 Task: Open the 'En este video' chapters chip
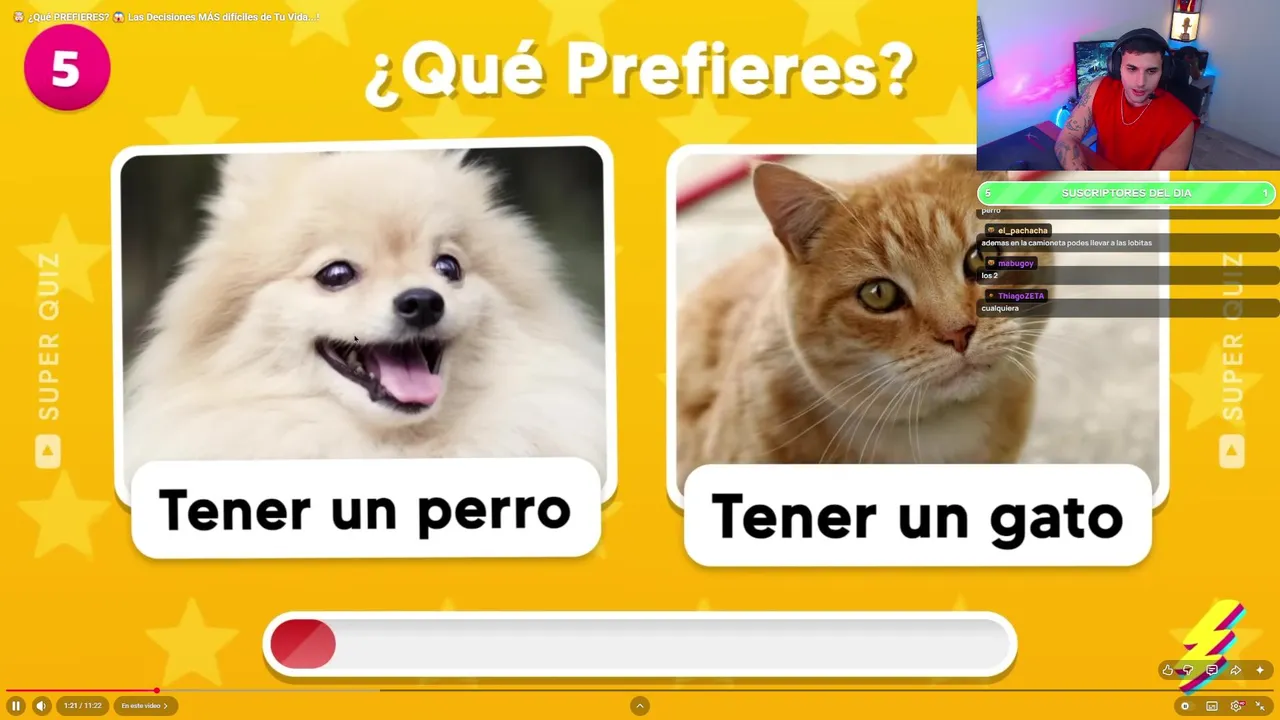pyautogui.click(x=145, y=706)
